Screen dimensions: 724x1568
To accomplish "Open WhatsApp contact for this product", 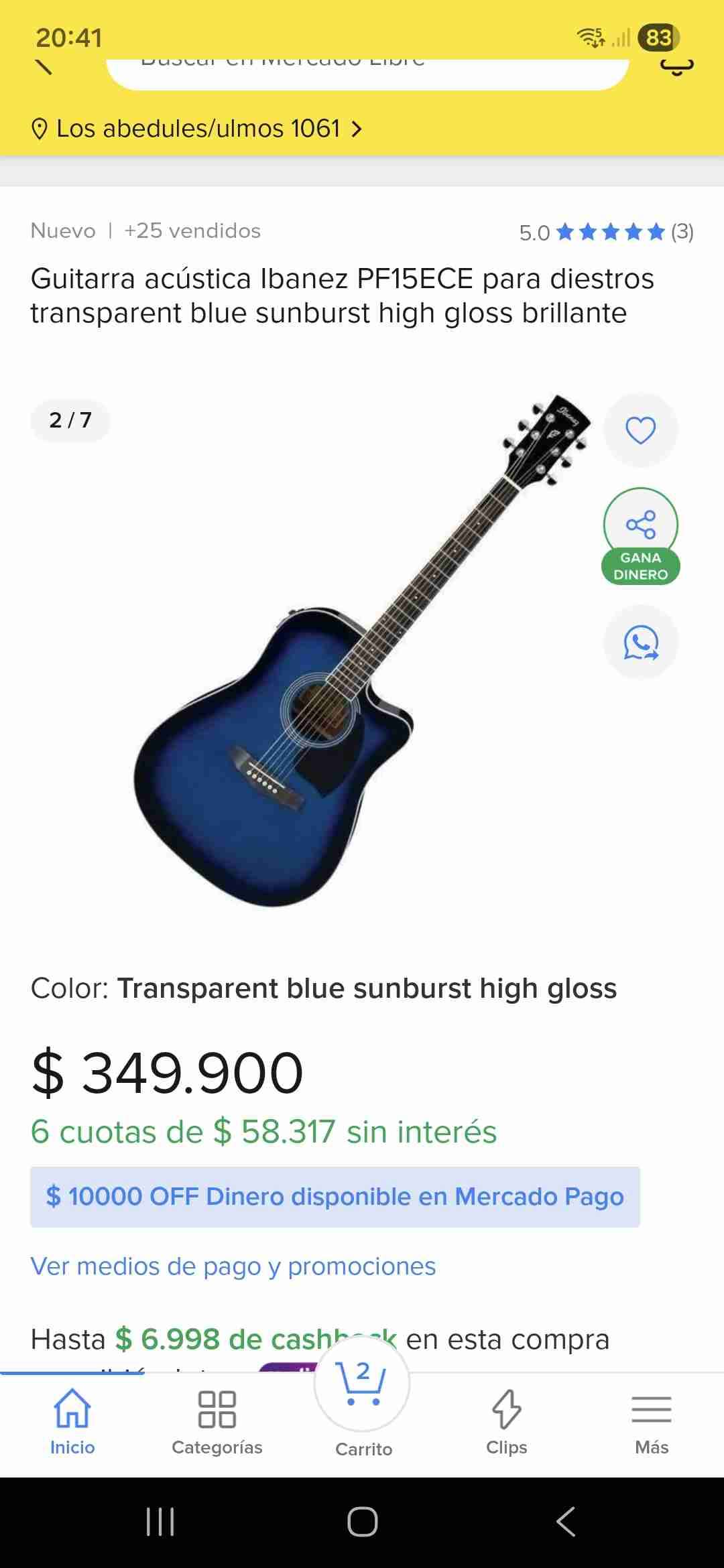I will (641, 642).
